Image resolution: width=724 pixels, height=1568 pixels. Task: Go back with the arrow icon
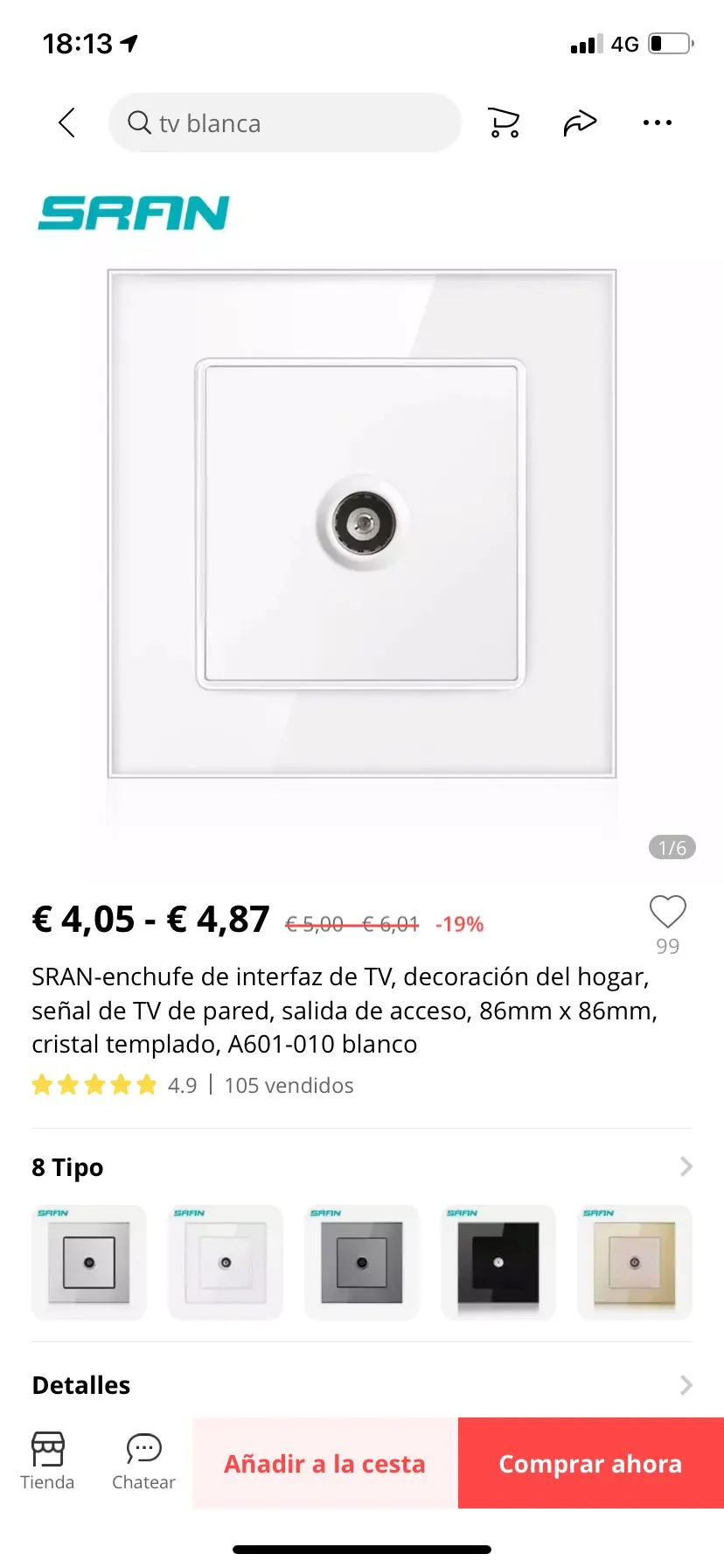[x=66, y=122]
